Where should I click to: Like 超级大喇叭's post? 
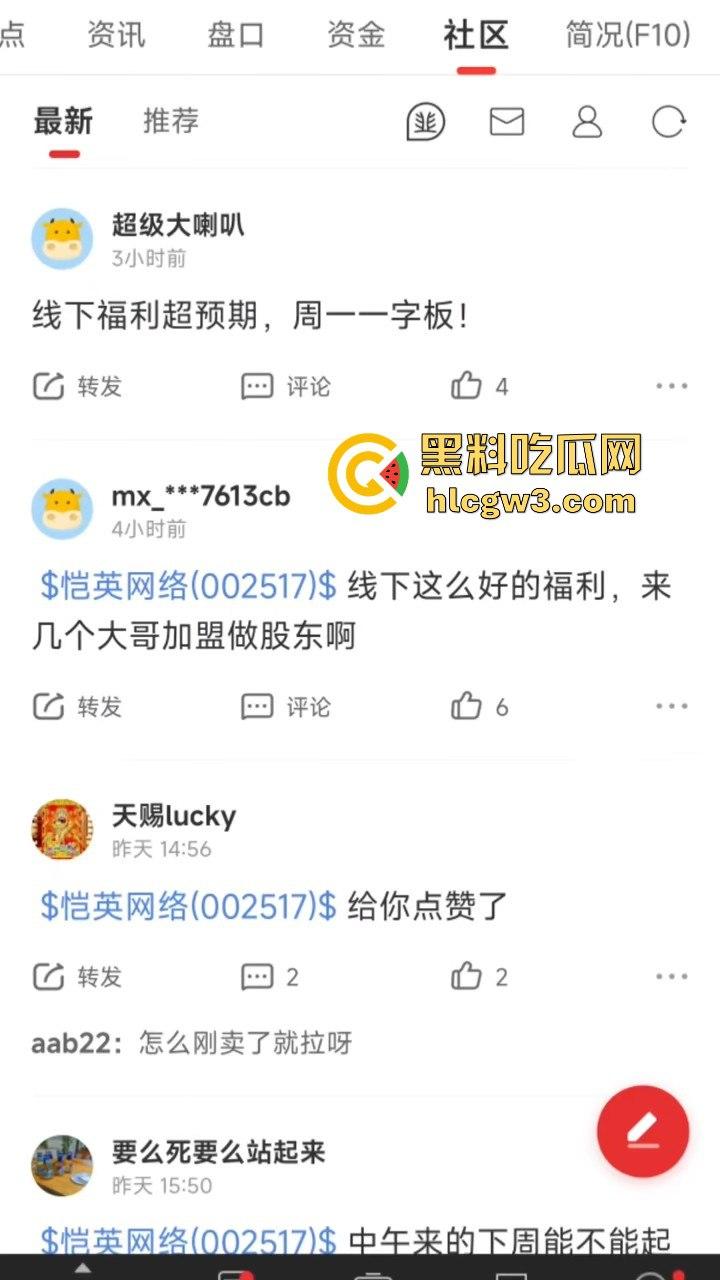pos(479,386)
